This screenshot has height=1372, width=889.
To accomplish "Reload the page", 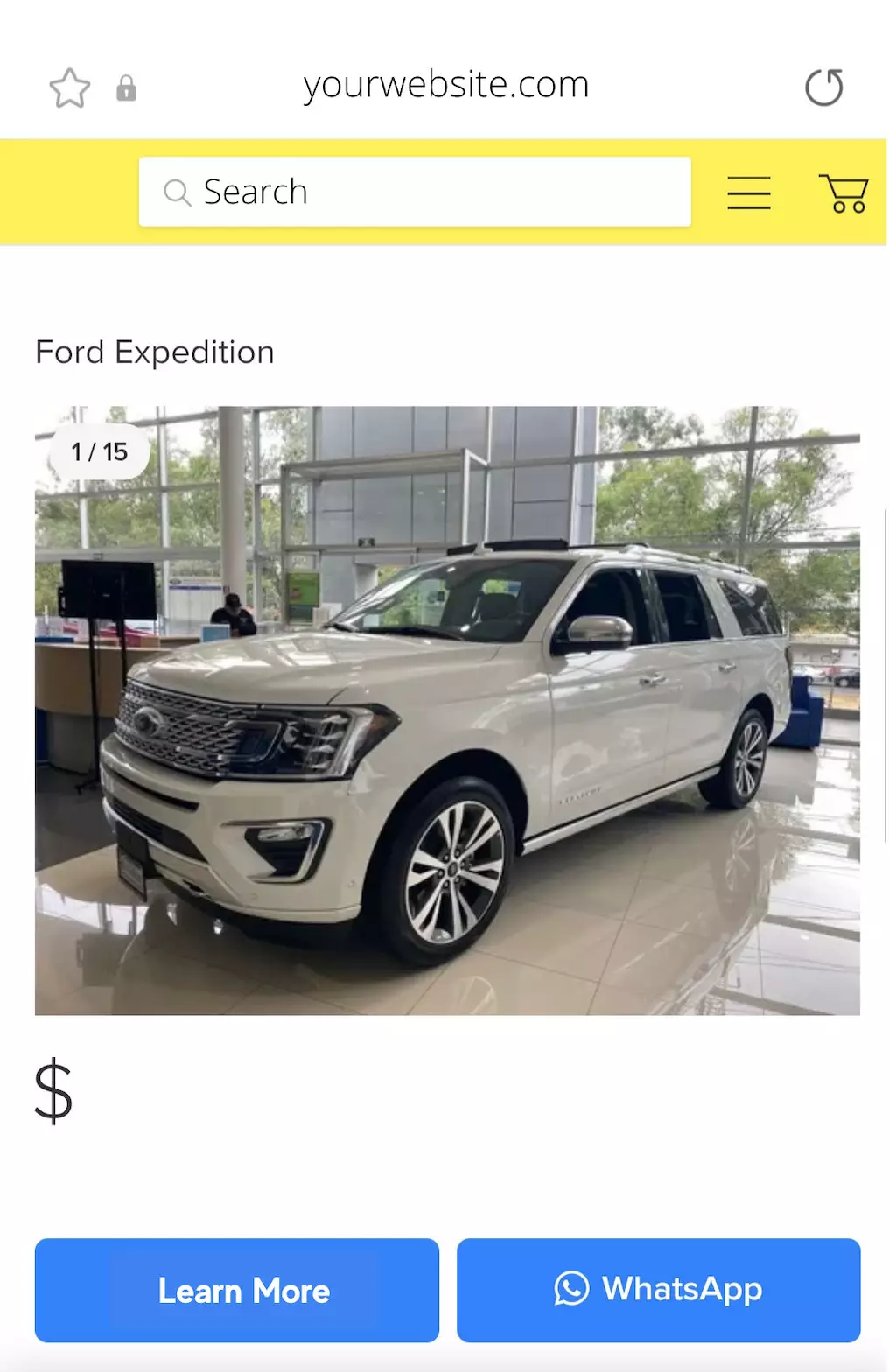I will (823, 87).
